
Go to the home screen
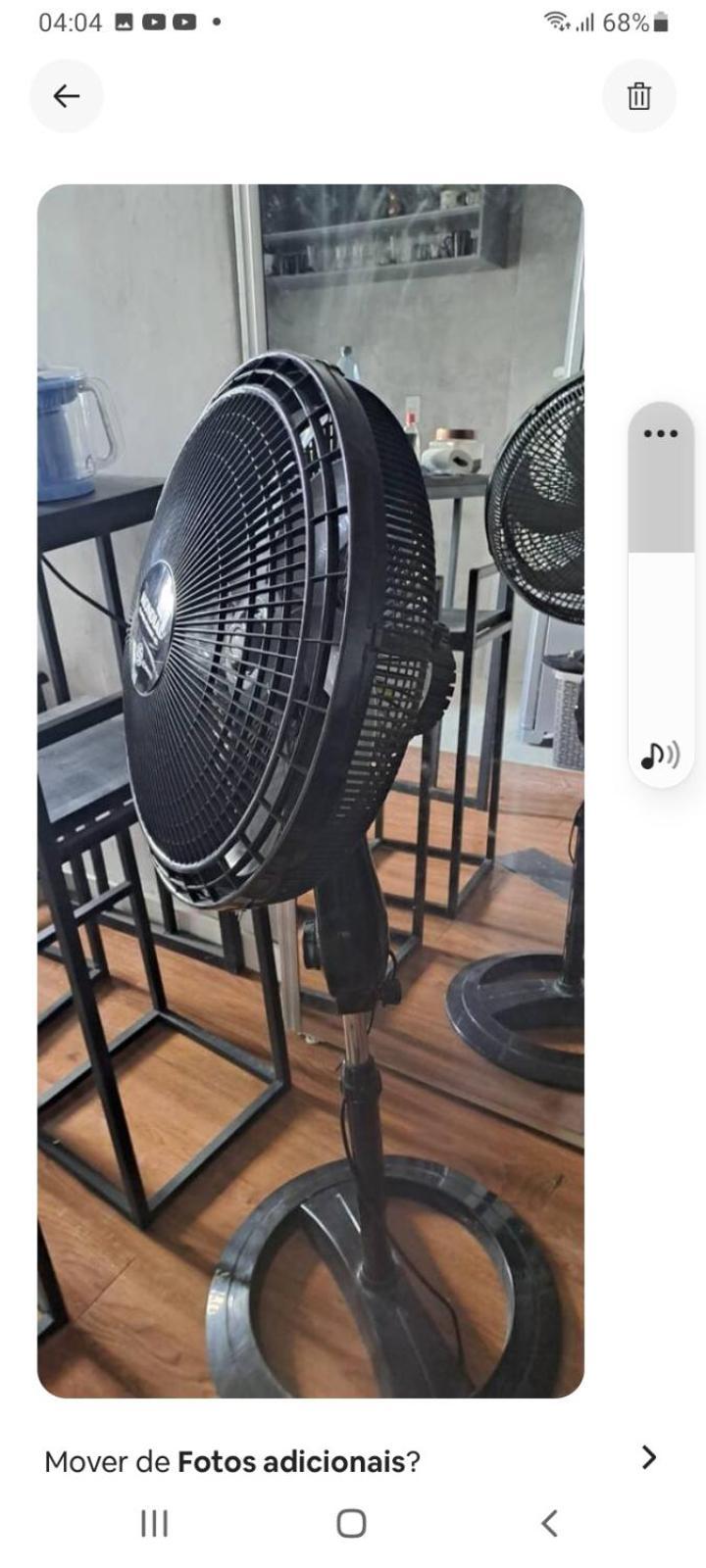pos(352,1523)
